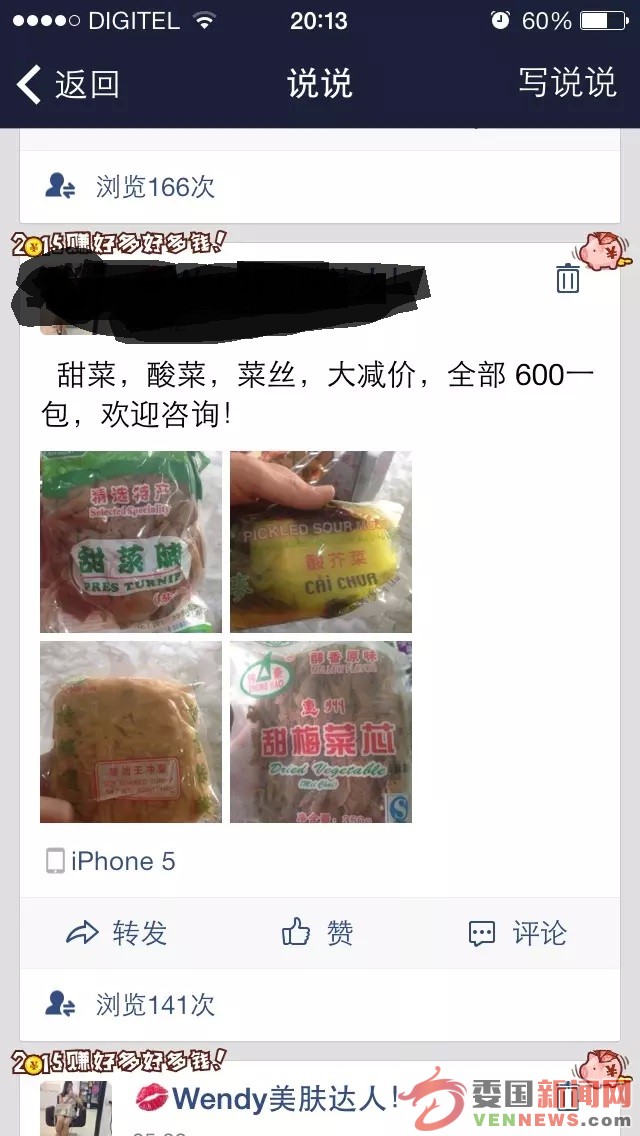Image resolution: width=640 pixels, height=1136 pixels.
Task: View the 酸芥菜 pickled sour mustard photo
Action: coord(320,541)
